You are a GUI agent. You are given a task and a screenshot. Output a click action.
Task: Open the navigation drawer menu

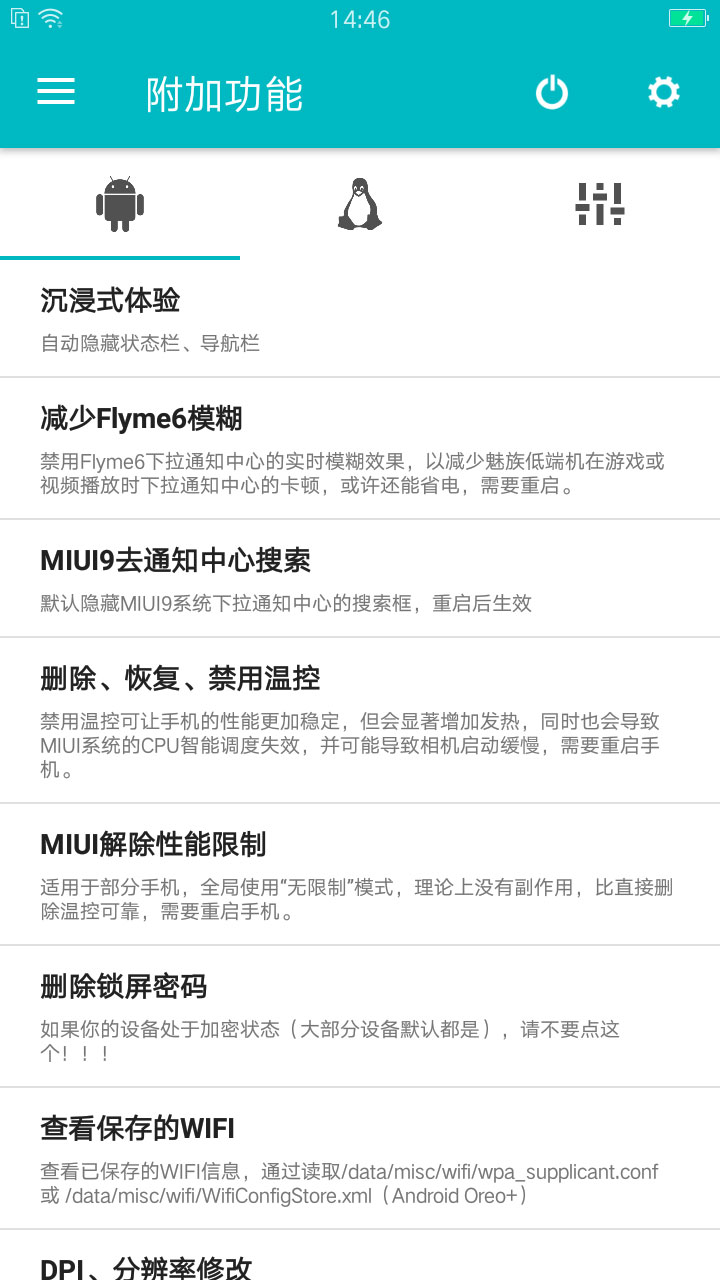(x=55, y=92)
